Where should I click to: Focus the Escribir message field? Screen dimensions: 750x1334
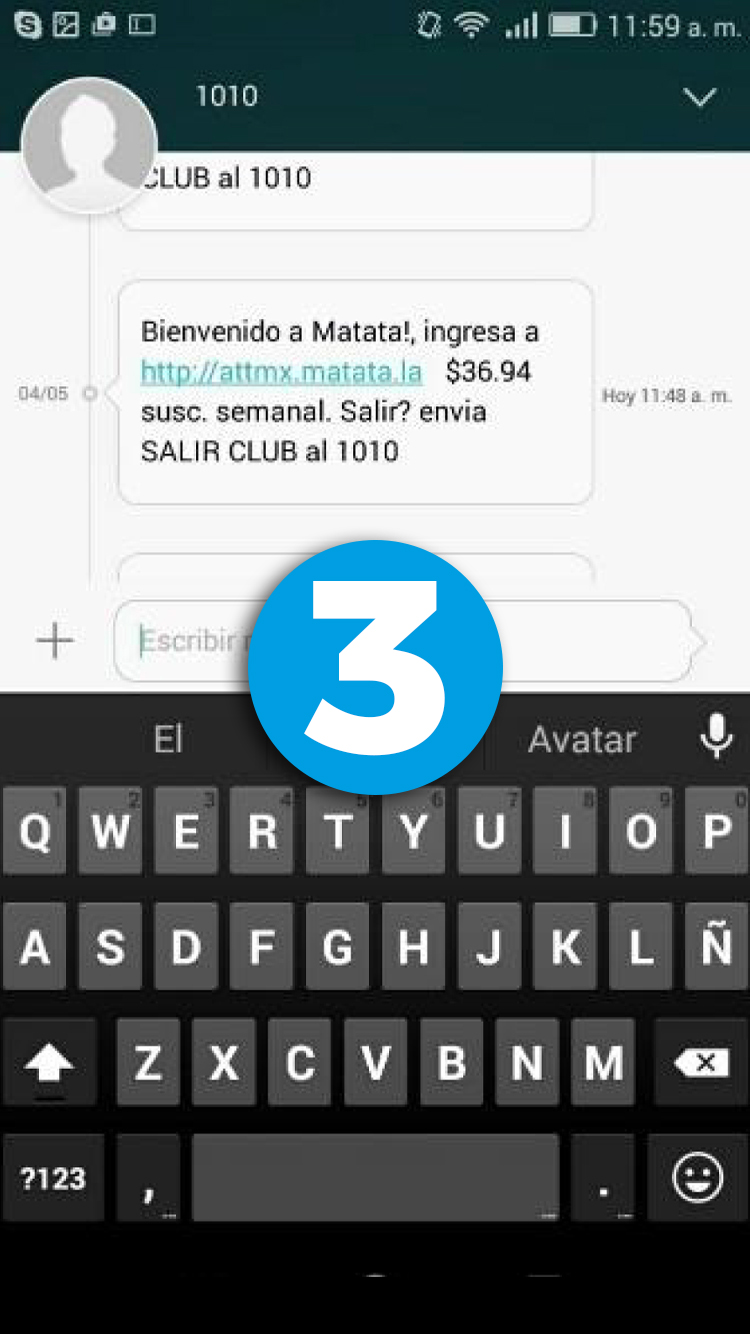click(190, 640)
